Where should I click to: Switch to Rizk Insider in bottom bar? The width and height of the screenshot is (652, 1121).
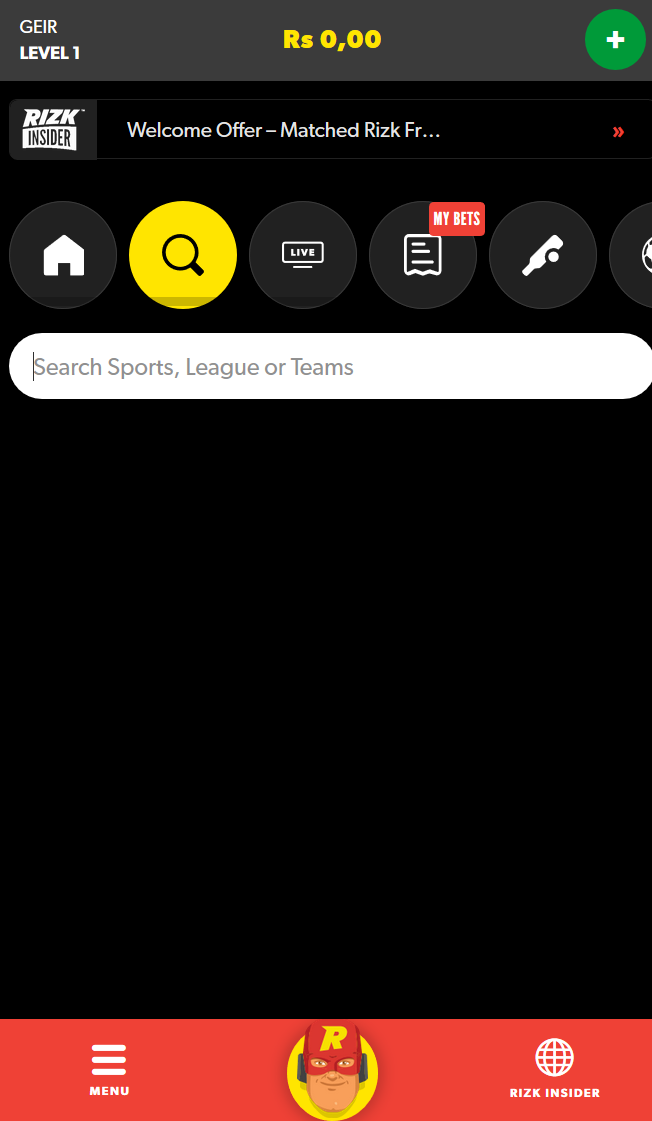coord(555,1070)
